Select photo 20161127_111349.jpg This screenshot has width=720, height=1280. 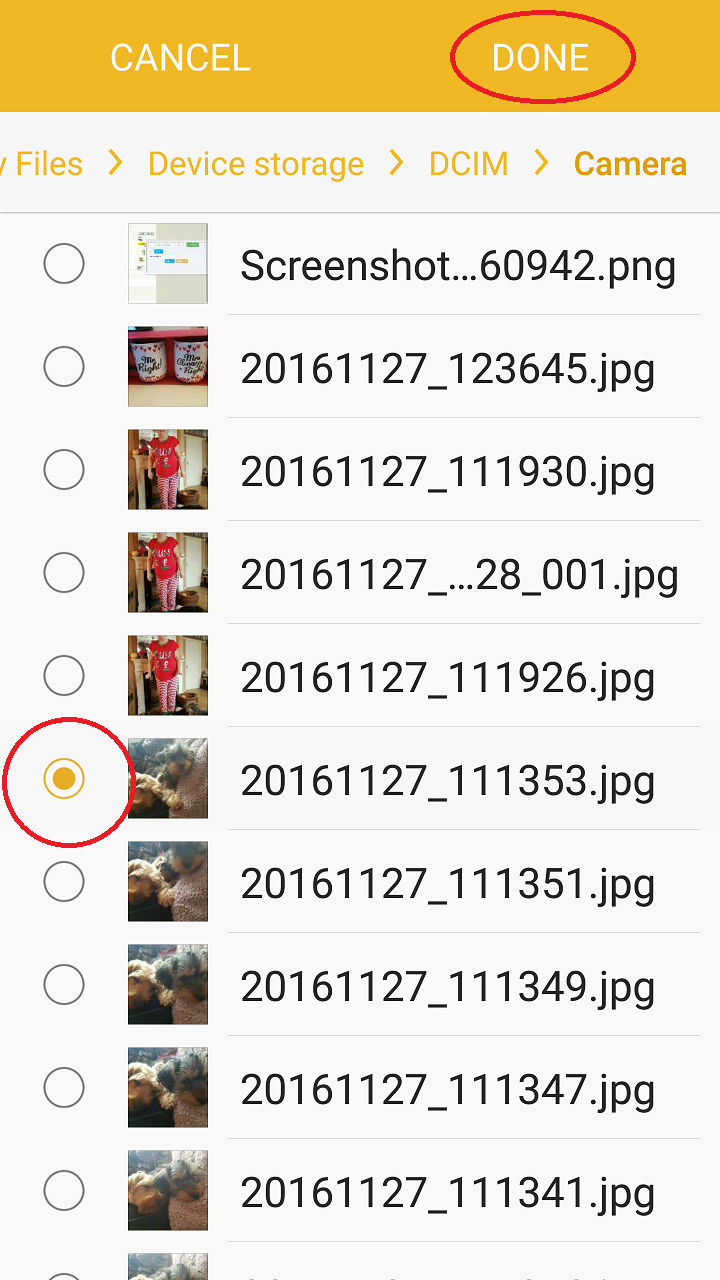click(x=360, y=985)
